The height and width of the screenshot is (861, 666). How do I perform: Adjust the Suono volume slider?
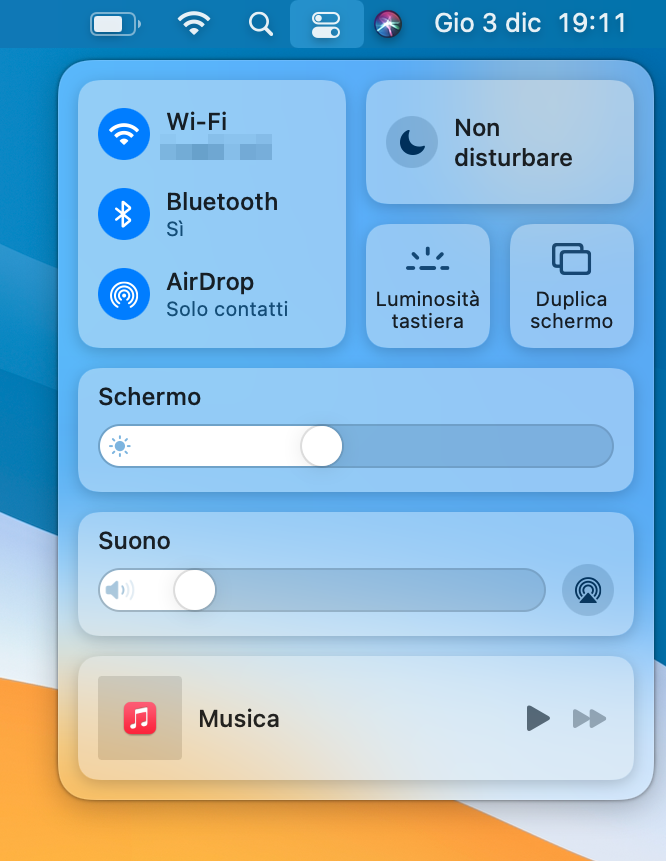pyautogui.click(x=195, y=590)
